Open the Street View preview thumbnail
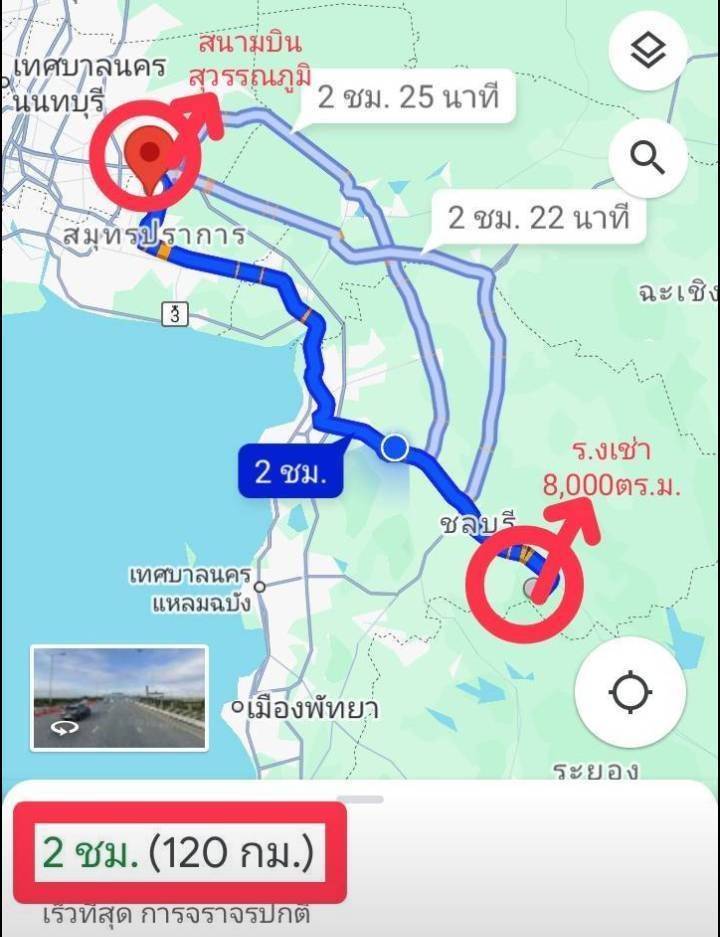720x937 pixels. coord(119,698)
